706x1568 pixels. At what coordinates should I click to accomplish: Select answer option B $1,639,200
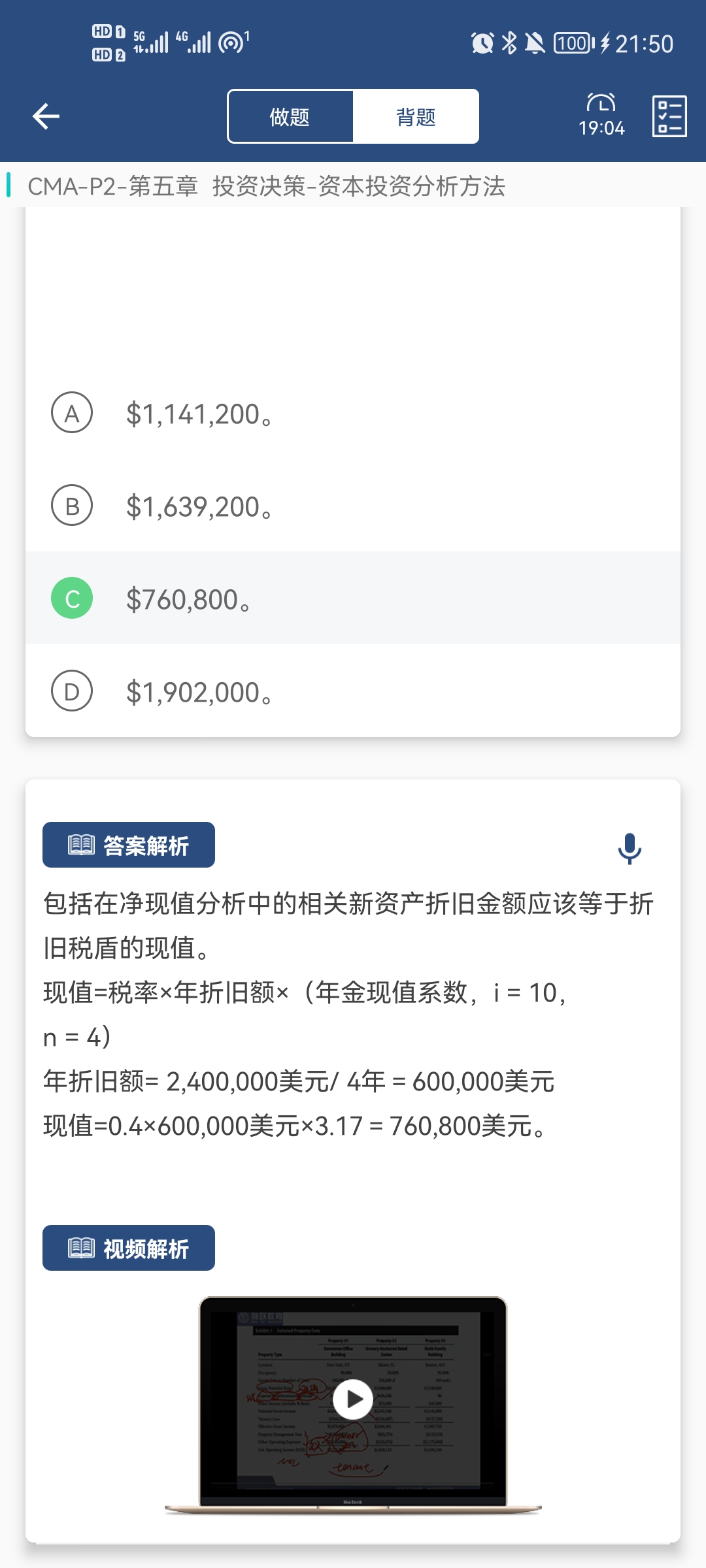[353, 506]
